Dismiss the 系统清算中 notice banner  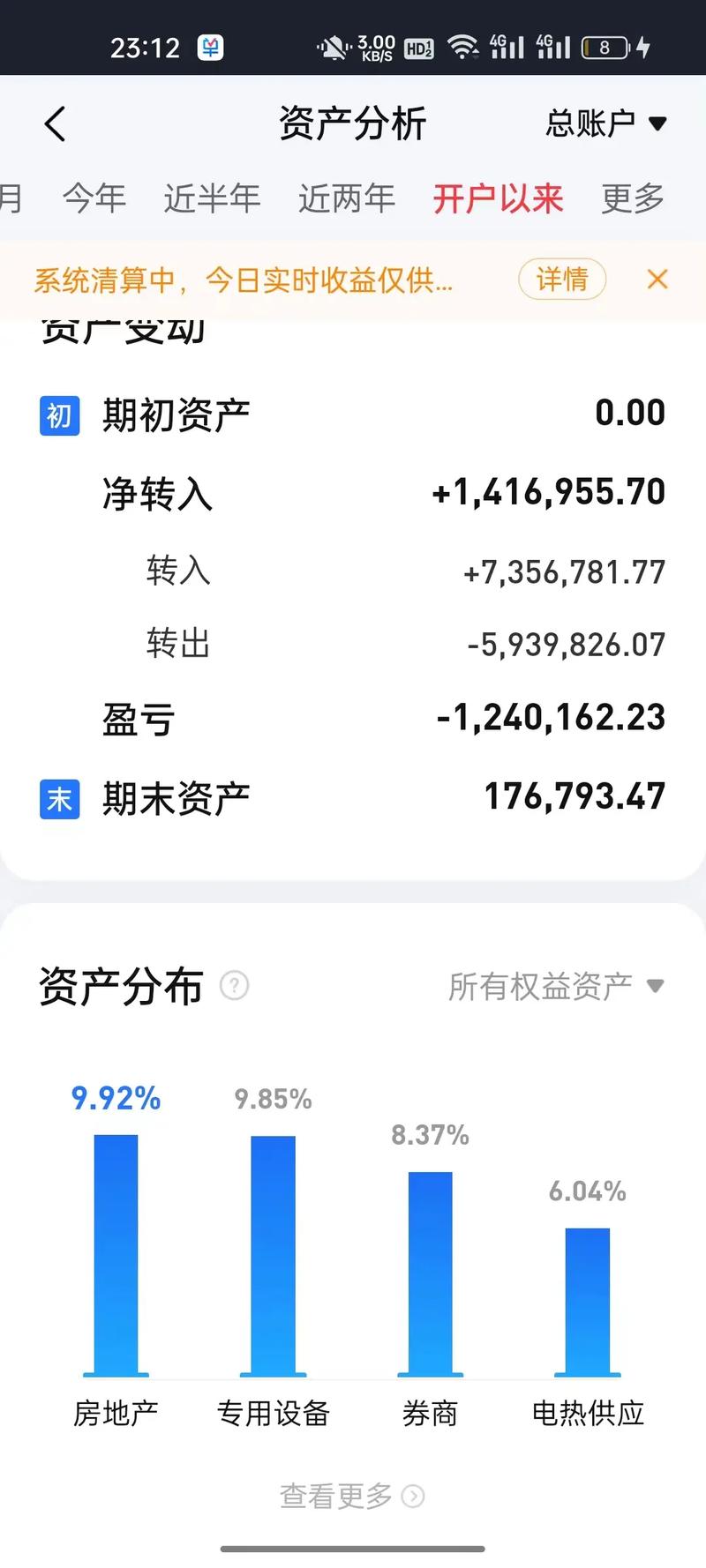click(657, 280)
